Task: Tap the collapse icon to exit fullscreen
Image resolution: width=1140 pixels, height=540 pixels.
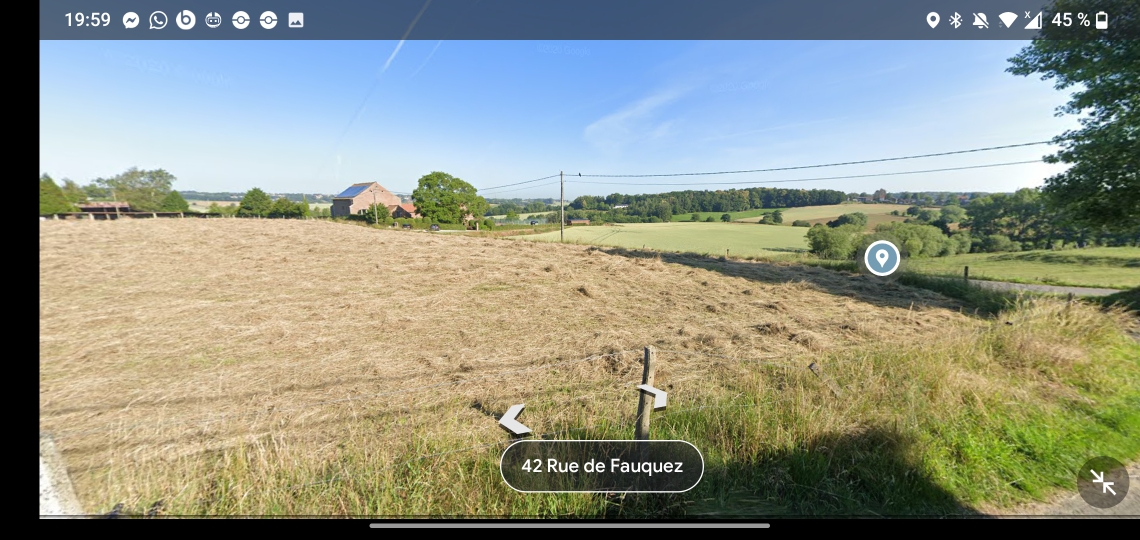Action: tap(1103, 483)
